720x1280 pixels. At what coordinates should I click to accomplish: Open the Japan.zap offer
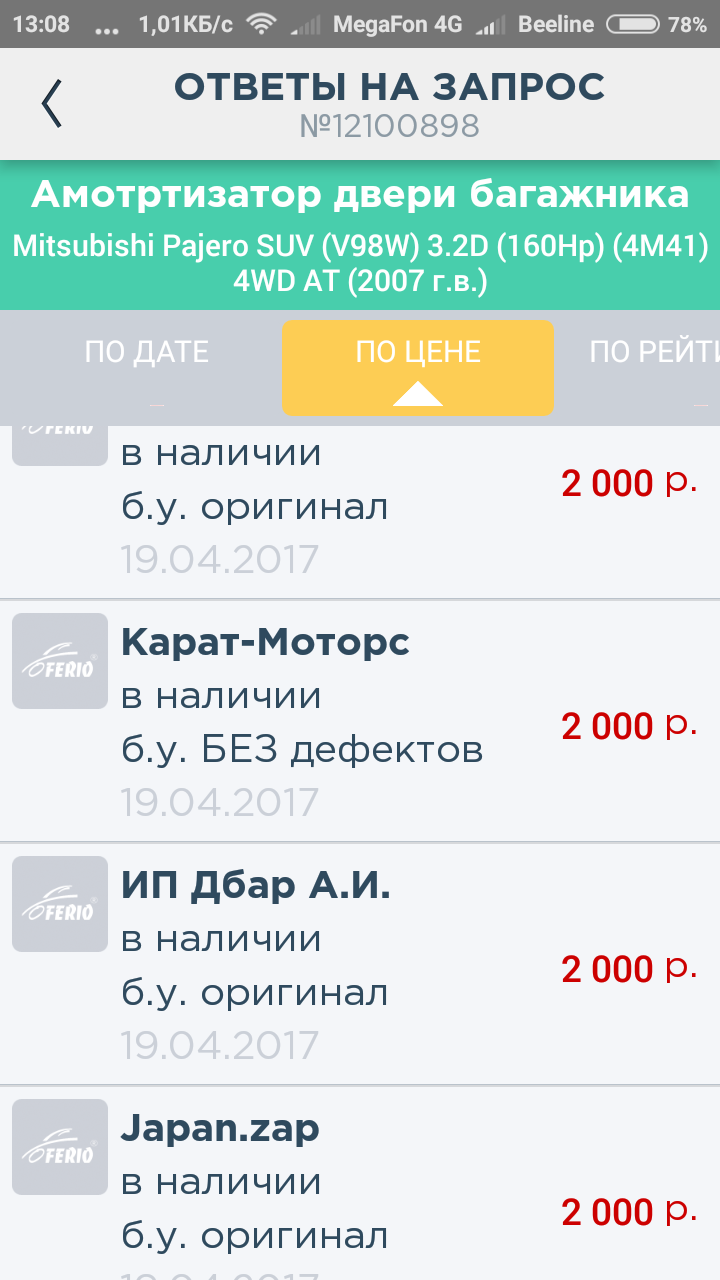(x=360, y=1183)
